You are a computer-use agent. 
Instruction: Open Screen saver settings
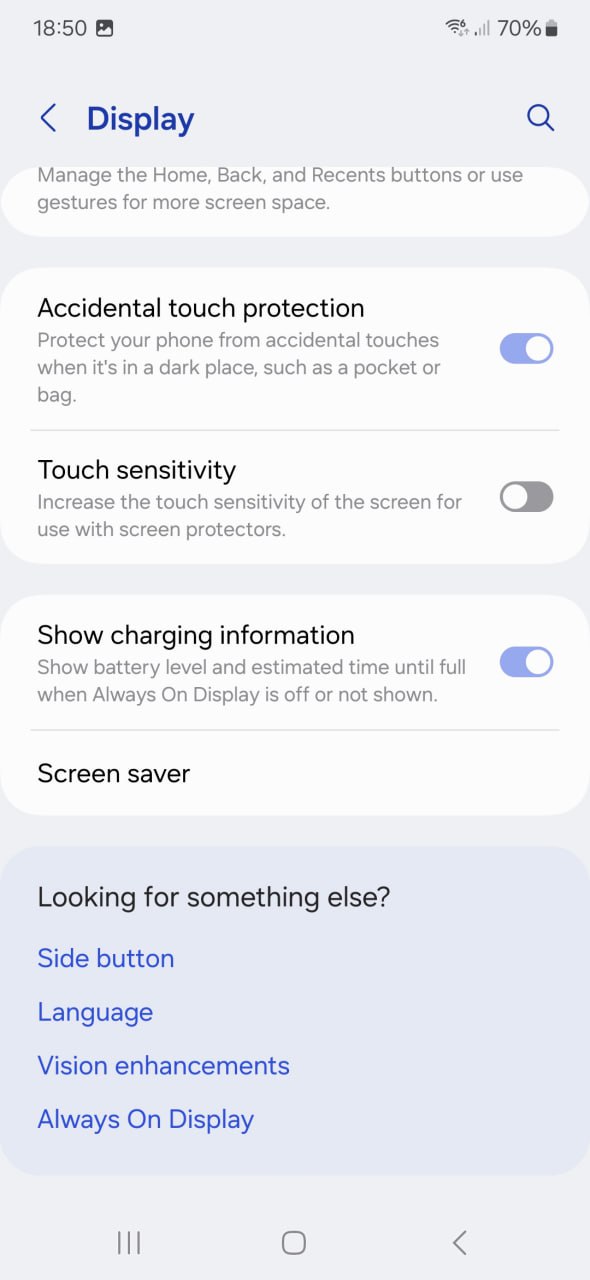[x=294, y=773]
